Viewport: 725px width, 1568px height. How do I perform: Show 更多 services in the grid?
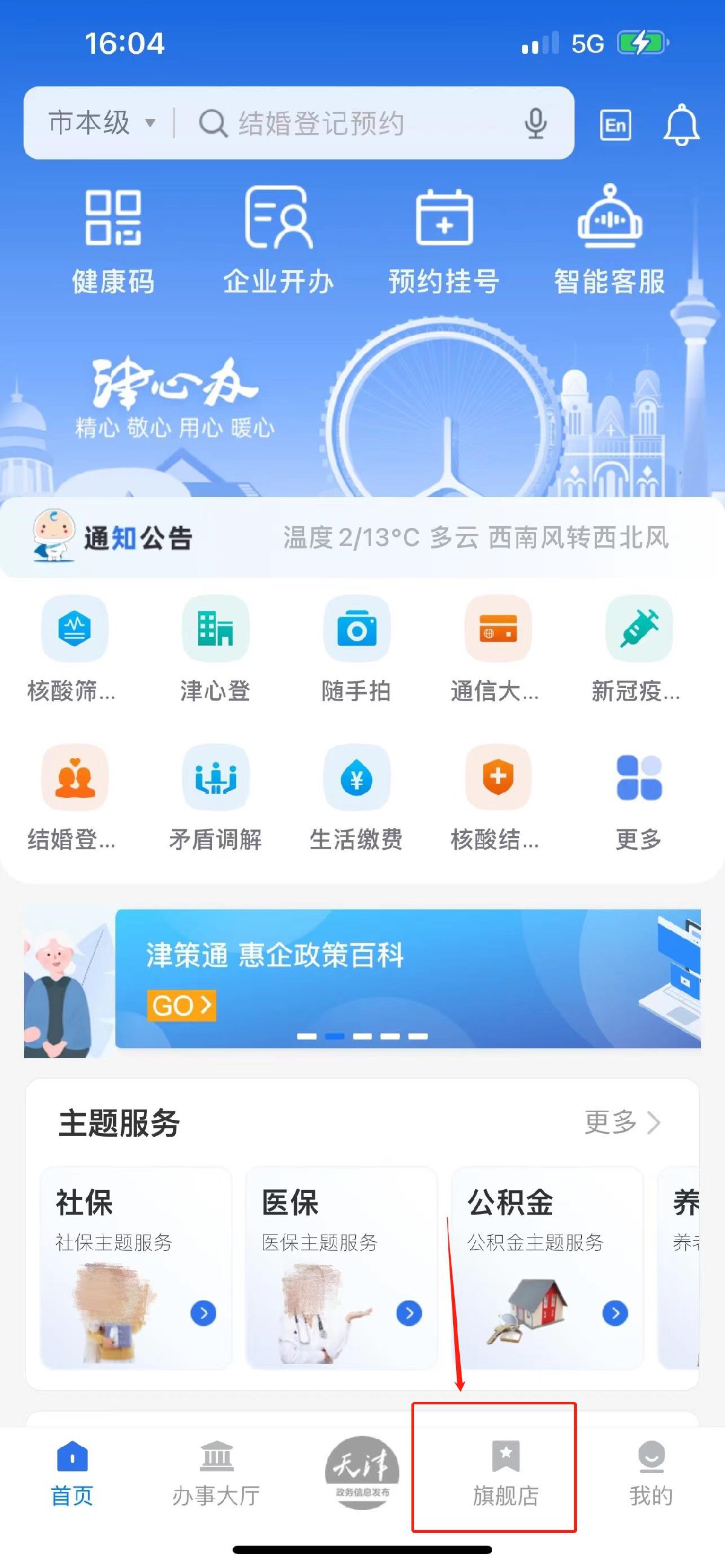639,797
